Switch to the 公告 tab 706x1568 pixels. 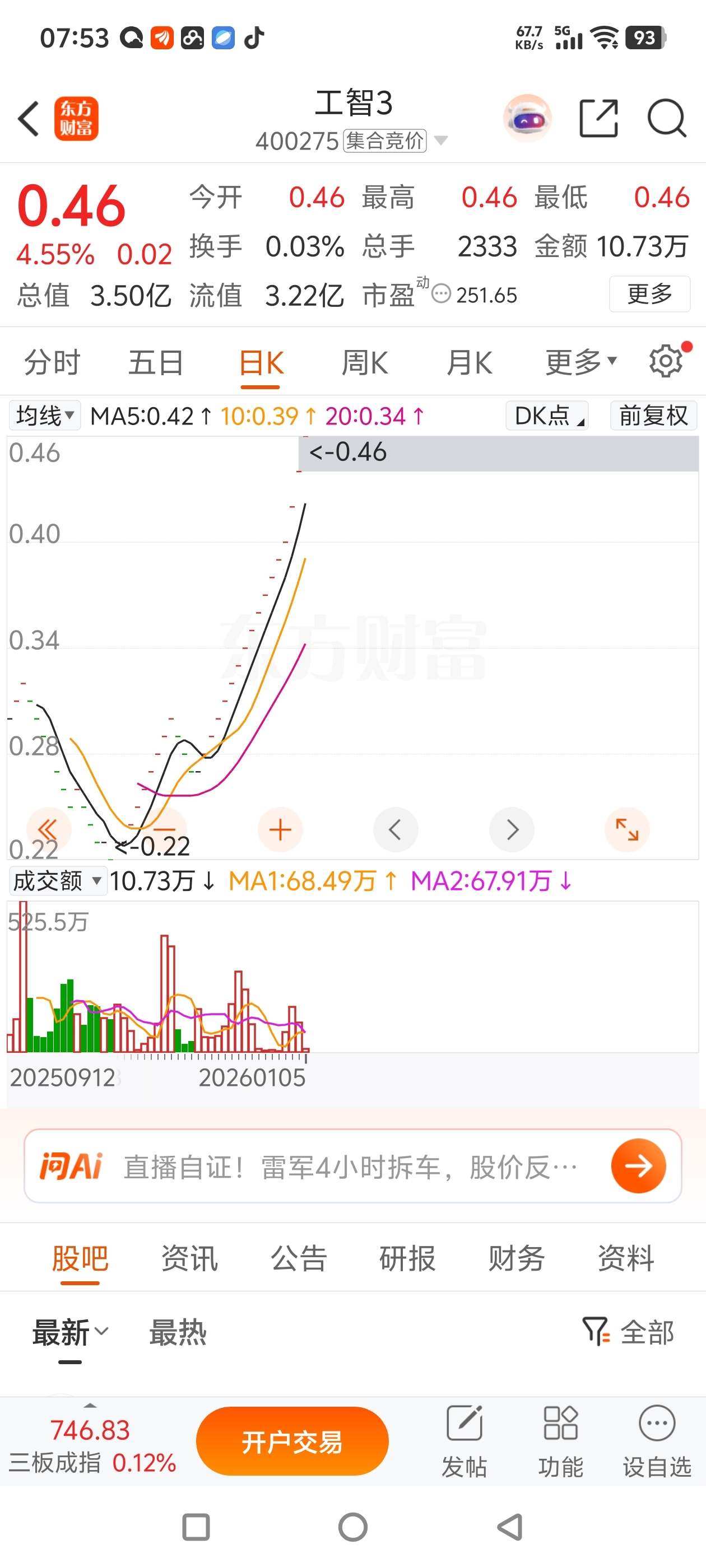coord(299,1258)
